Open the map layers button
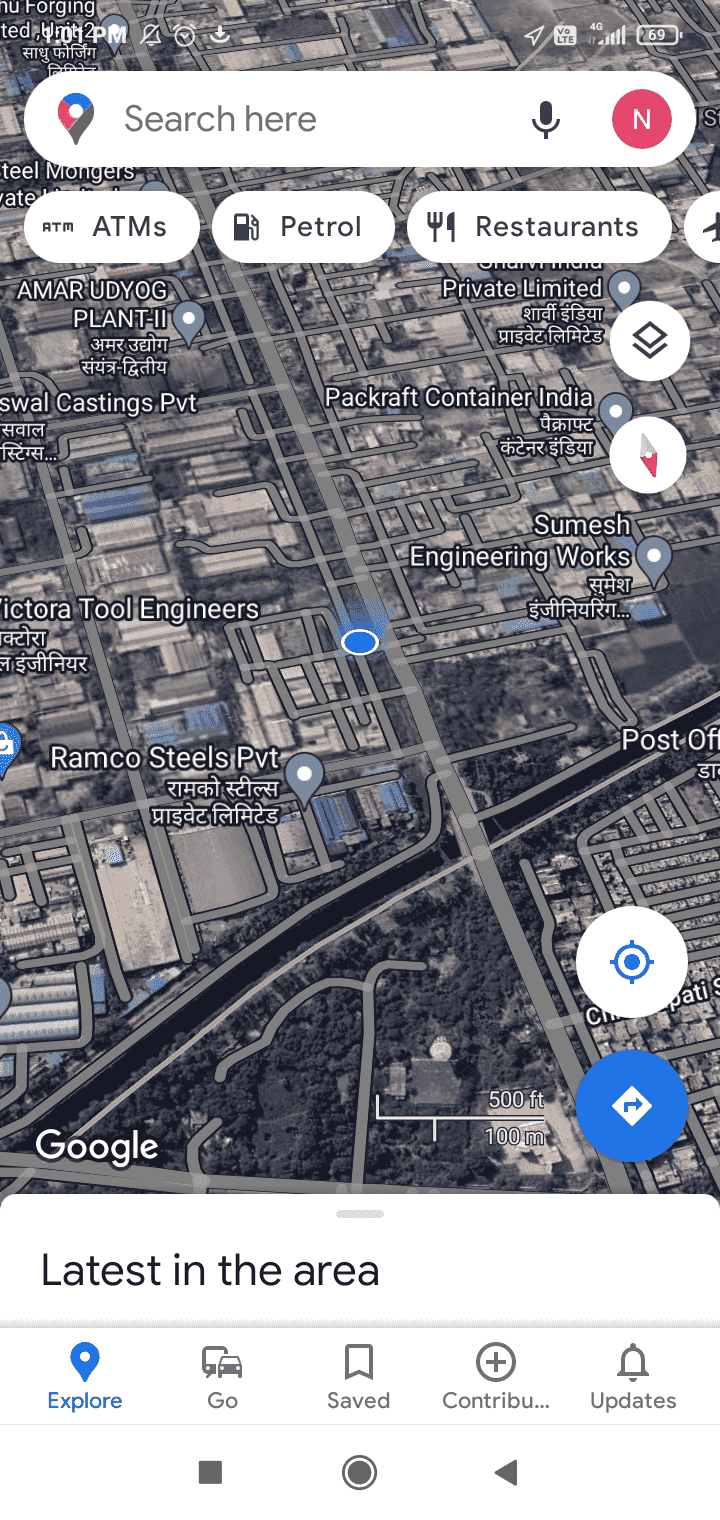 click(x=650, y=341)
